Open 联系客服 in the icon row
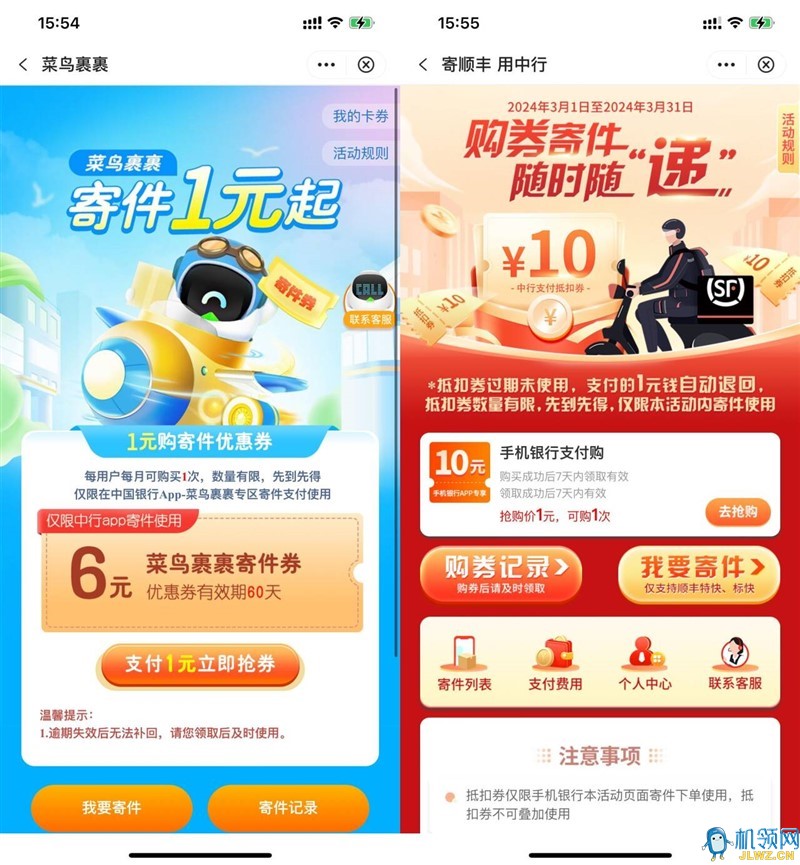Screen dimensions: 800x865 734,665
